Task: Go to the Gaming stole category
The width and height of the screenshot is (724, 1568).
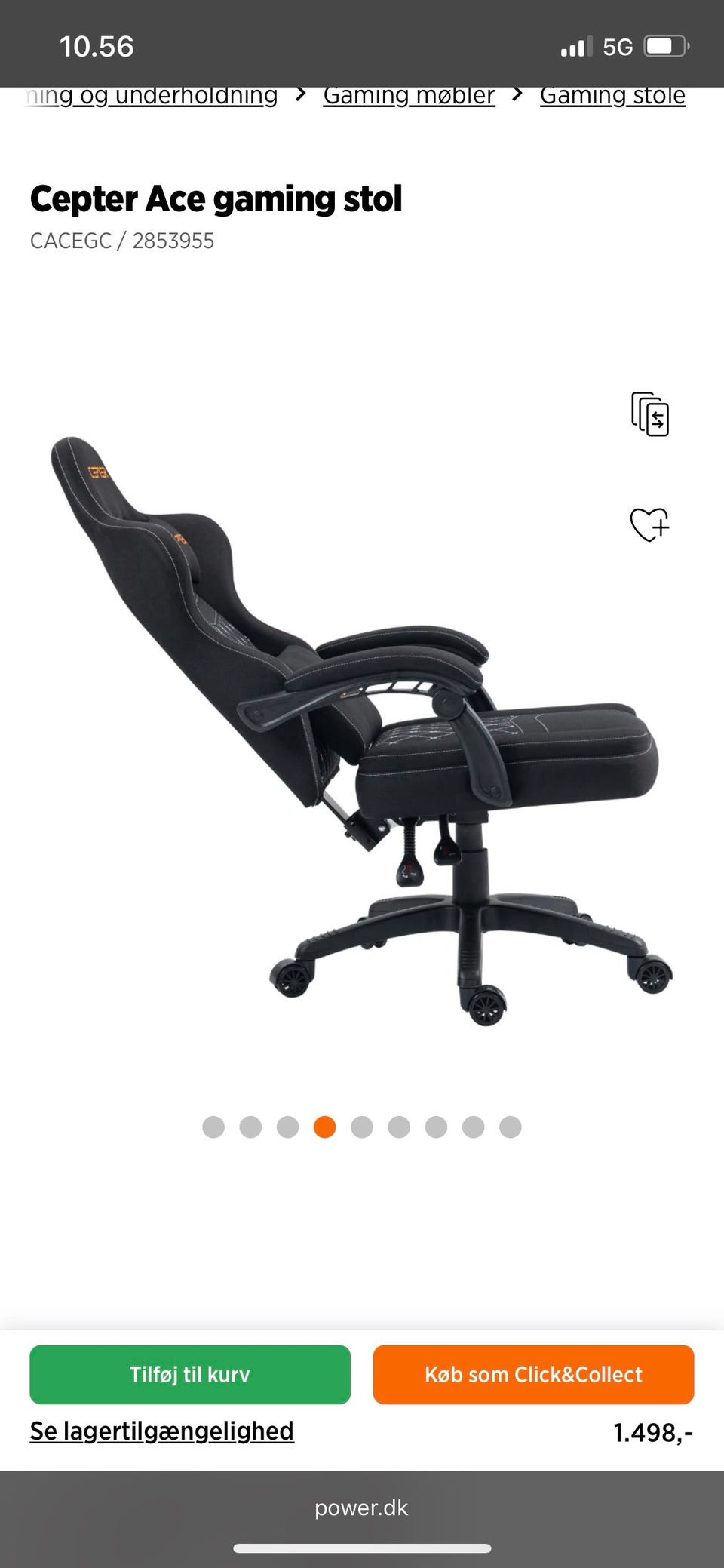Action: 612,96
